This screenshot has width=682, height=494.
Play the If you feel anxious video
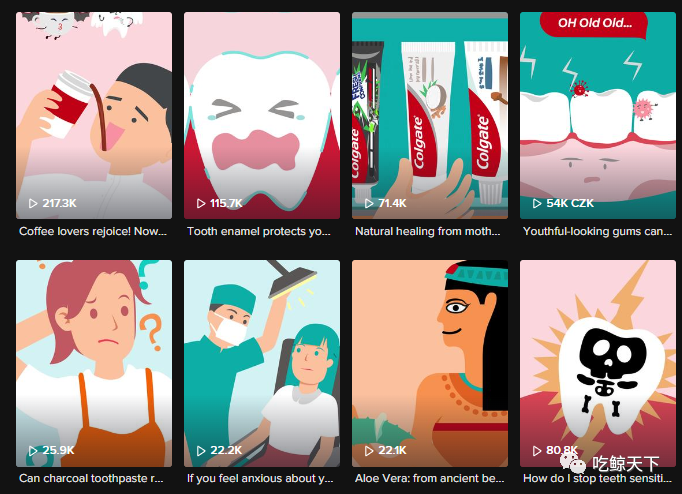pyautogui.click(x=262, y=363)
